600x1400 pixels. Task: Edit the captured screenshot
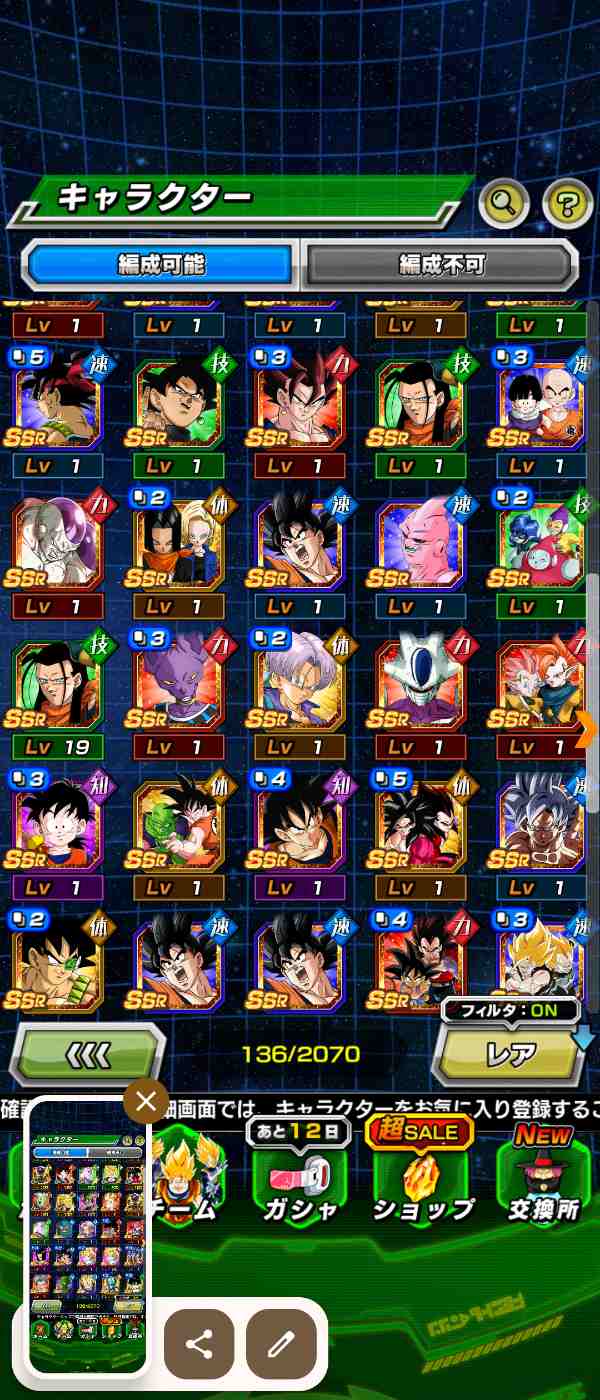[281, 1344]
